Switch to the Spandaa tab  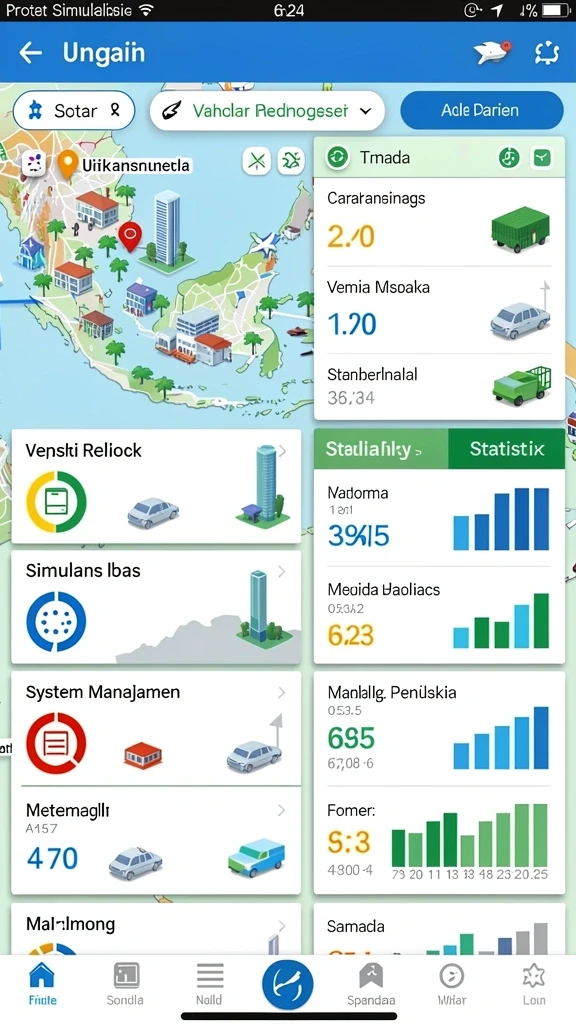pyautogui.click(x=371, y=984)
